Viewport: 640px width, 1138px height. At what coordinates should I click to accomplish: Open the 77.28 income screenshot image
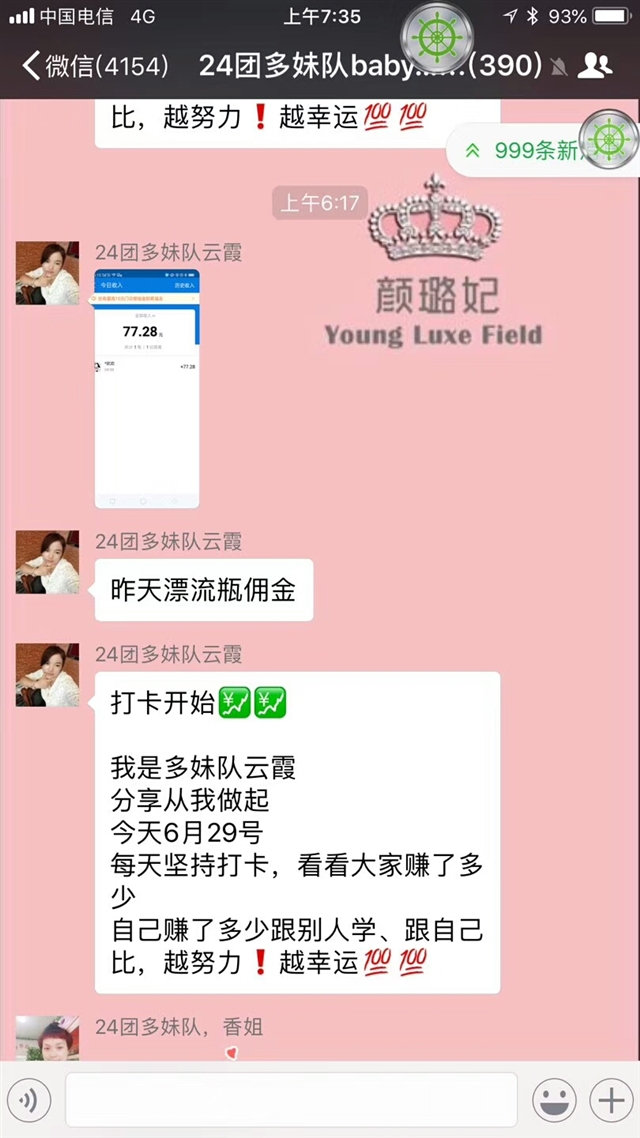(x=147, y=388)
